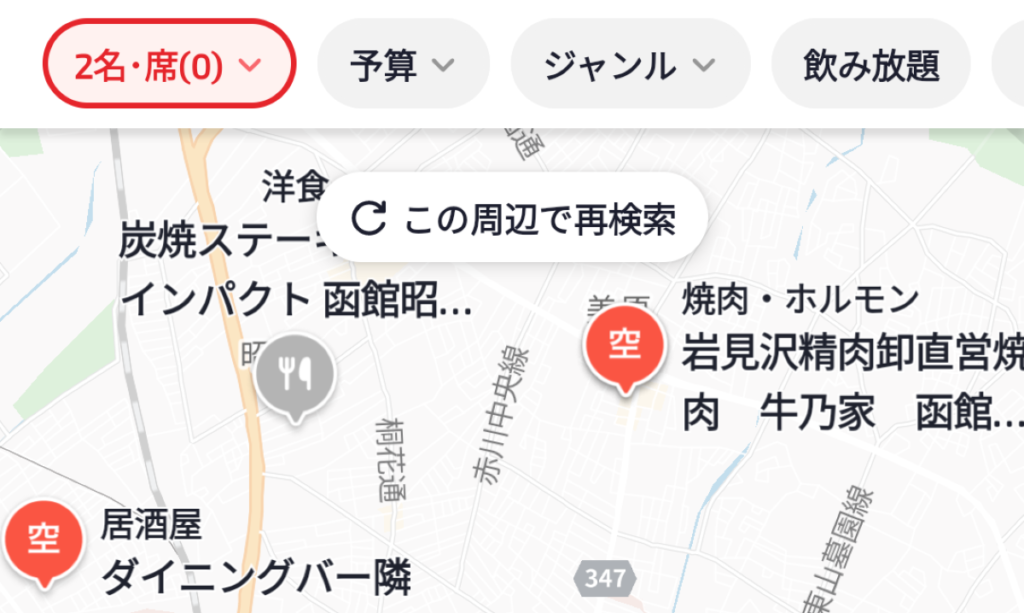Open the 空 pin for ダイニングバー隣
Screen dimensions: 1024x613
(x=42, y=541)
